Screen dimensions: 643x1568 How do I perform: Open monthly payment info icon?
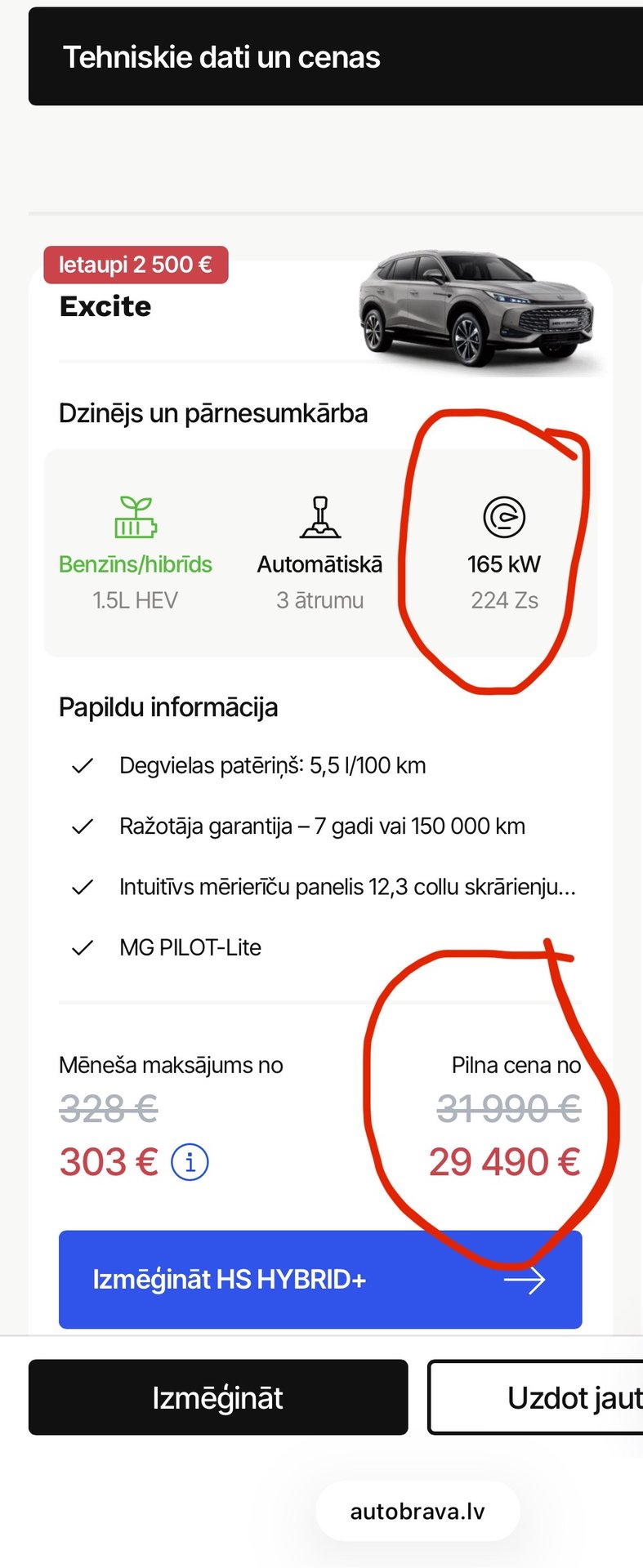tap(190, 1161)
